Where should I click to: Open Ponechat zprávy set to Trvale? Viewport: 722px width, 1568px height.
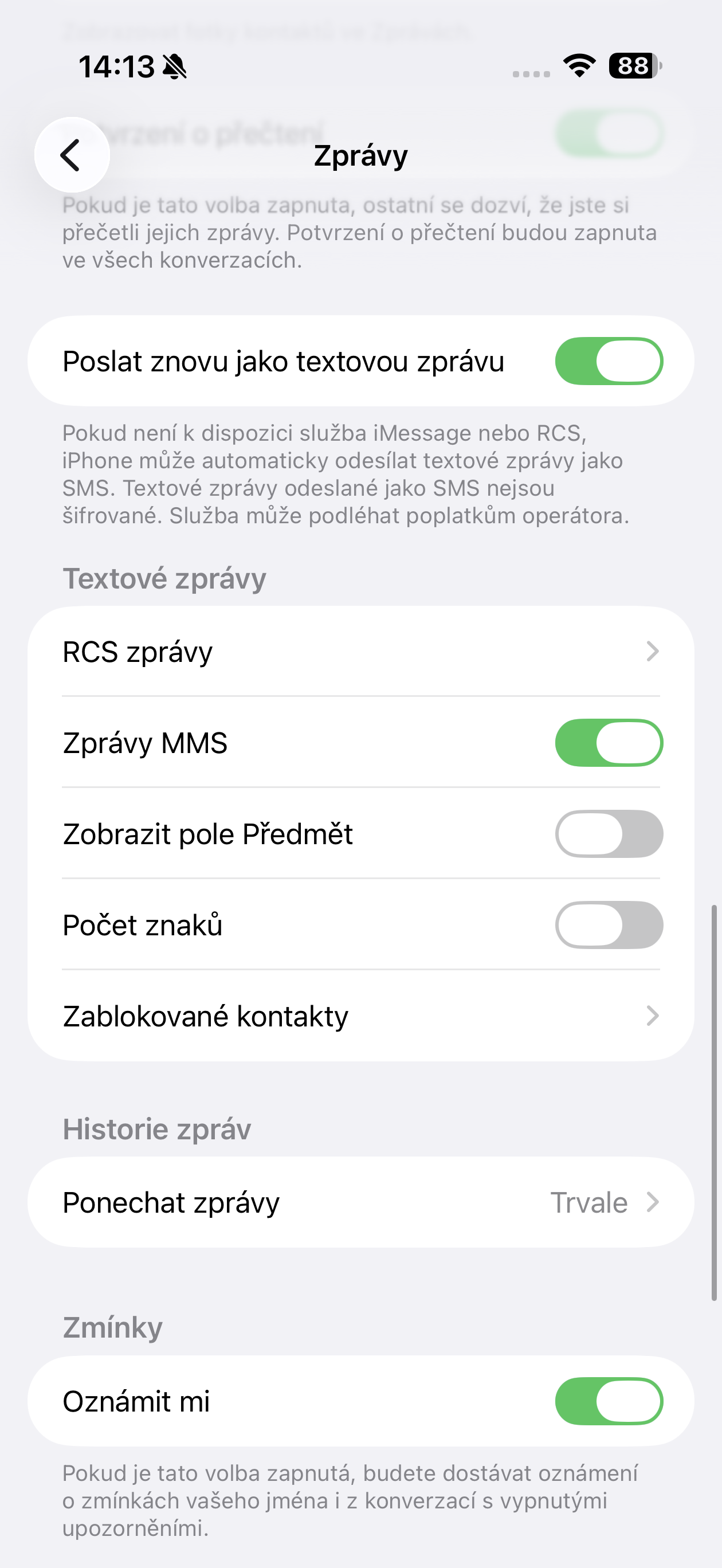point(361,1202)
